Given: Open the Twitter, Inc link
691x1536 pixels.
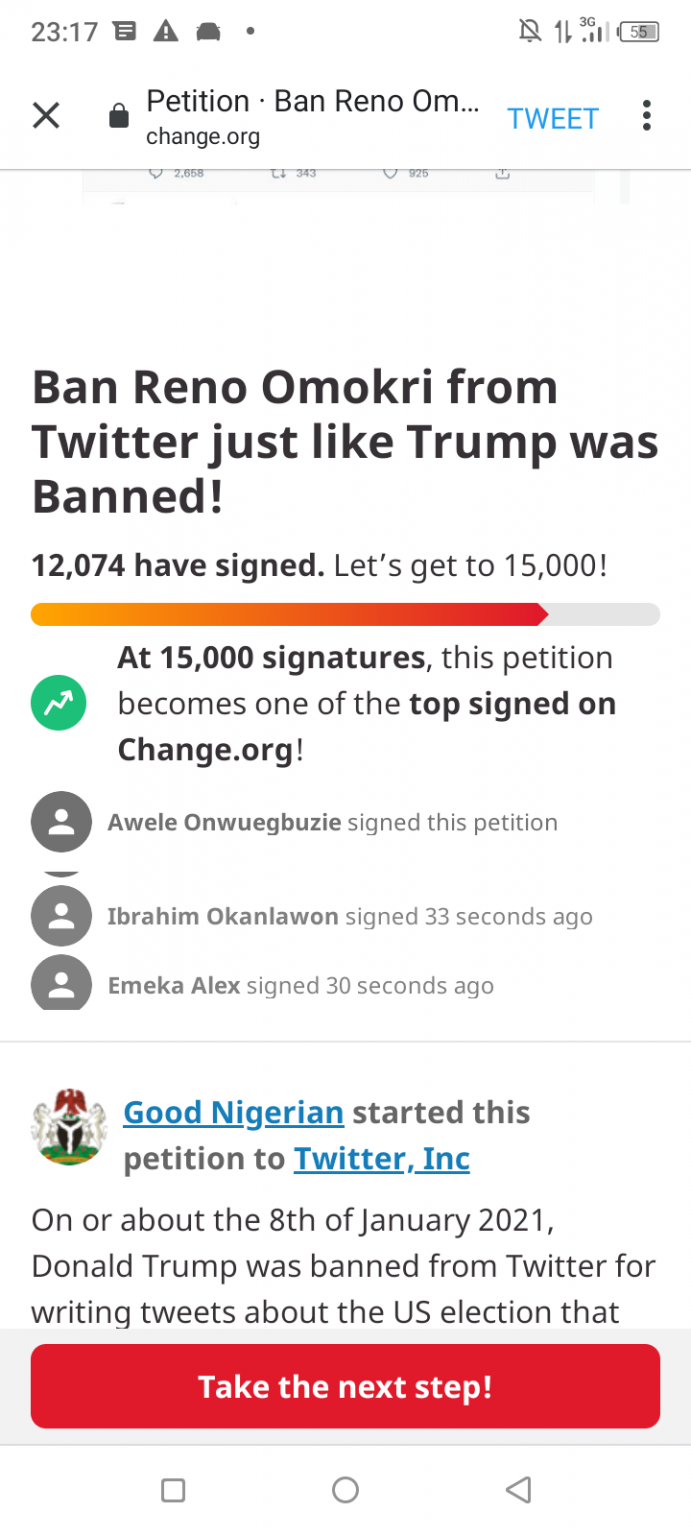Looking at the screenshot, I should pos(381,1158).
